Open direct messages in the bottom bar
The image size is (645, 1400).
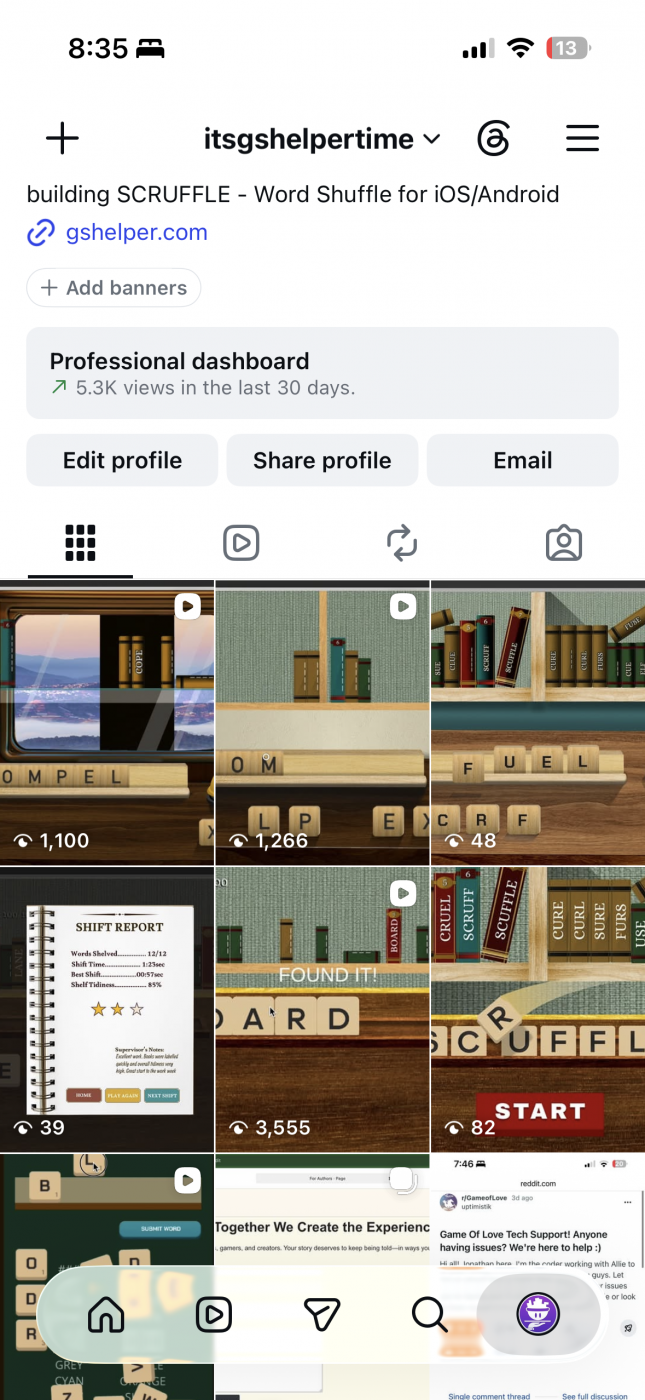pyautogui.click(x=322, y=1315)
